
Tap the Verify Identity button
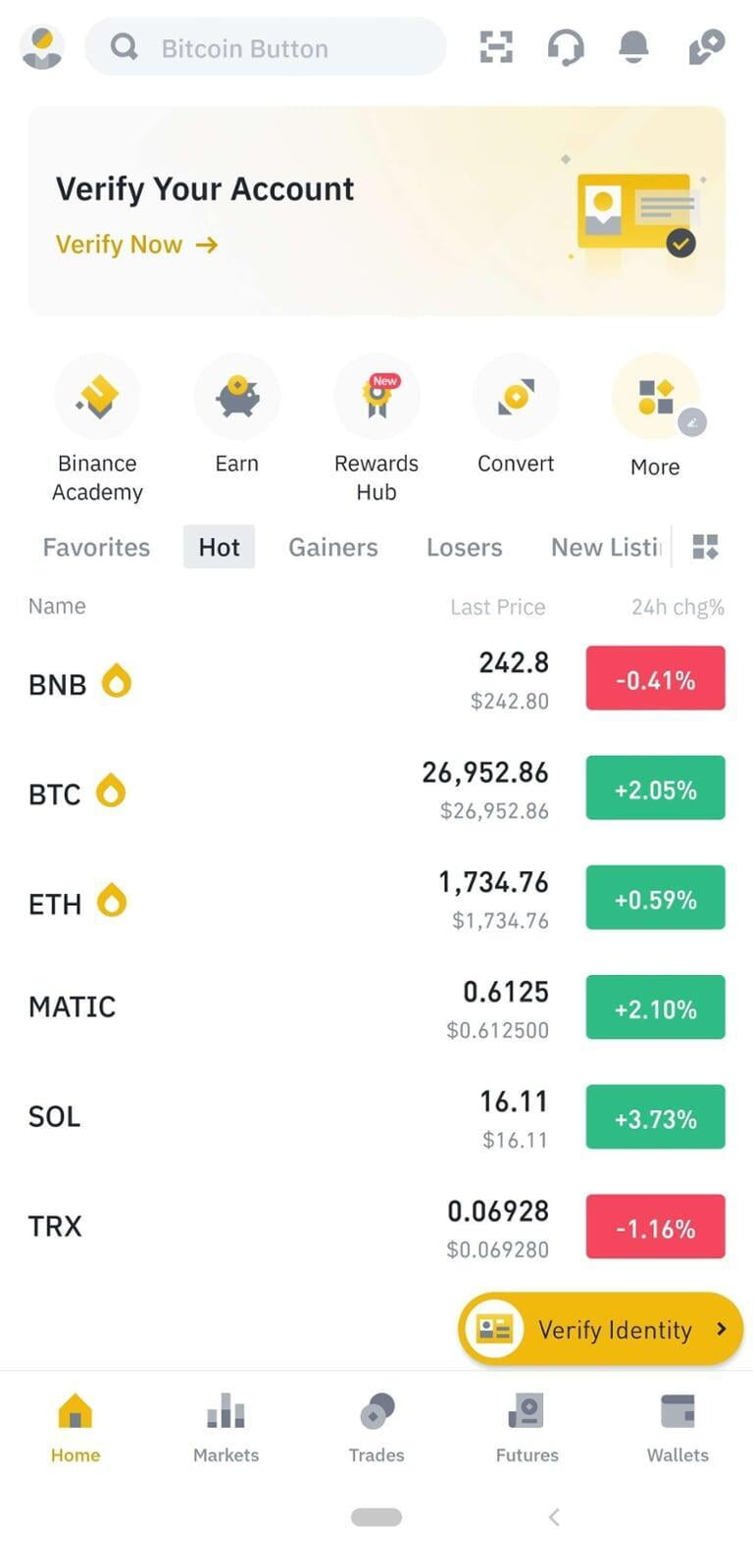point(600,1329)
